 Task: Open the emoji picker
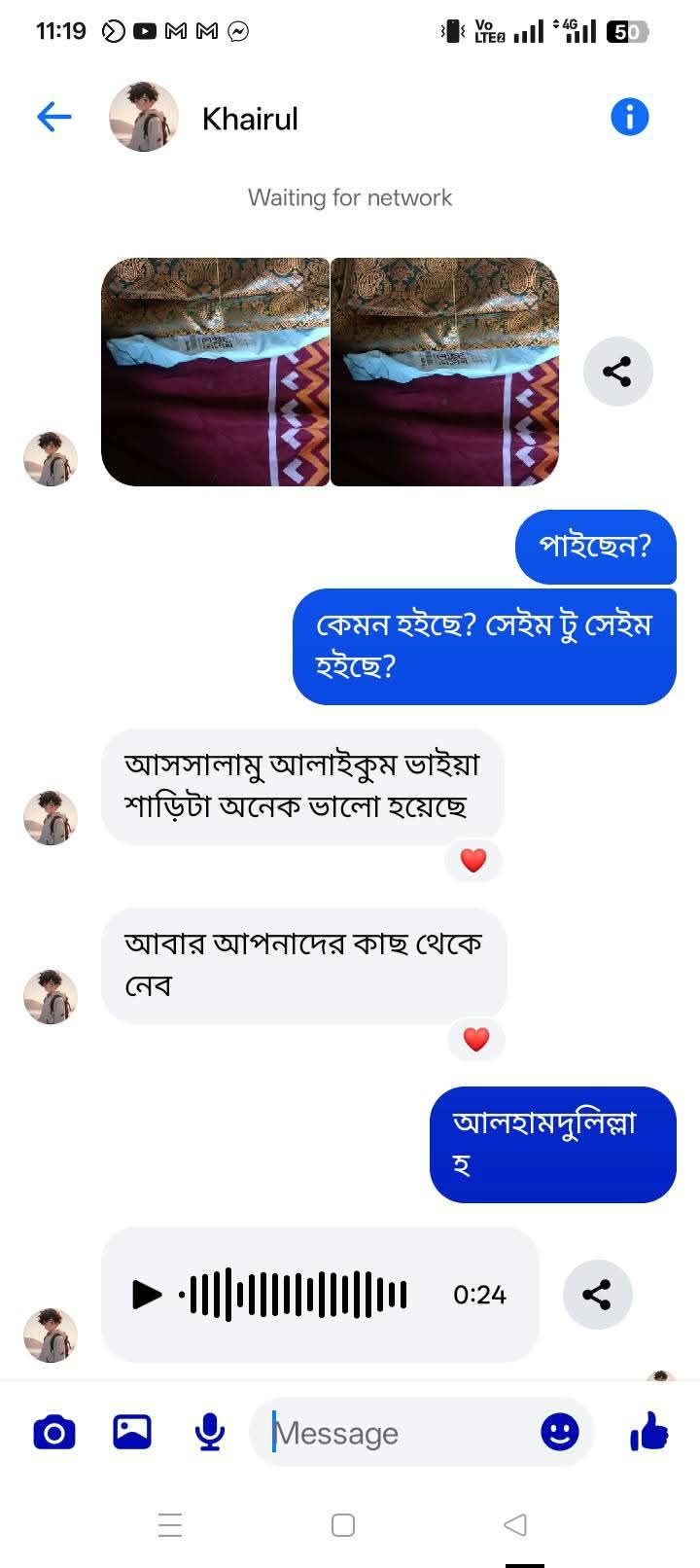coord(560,1432)
